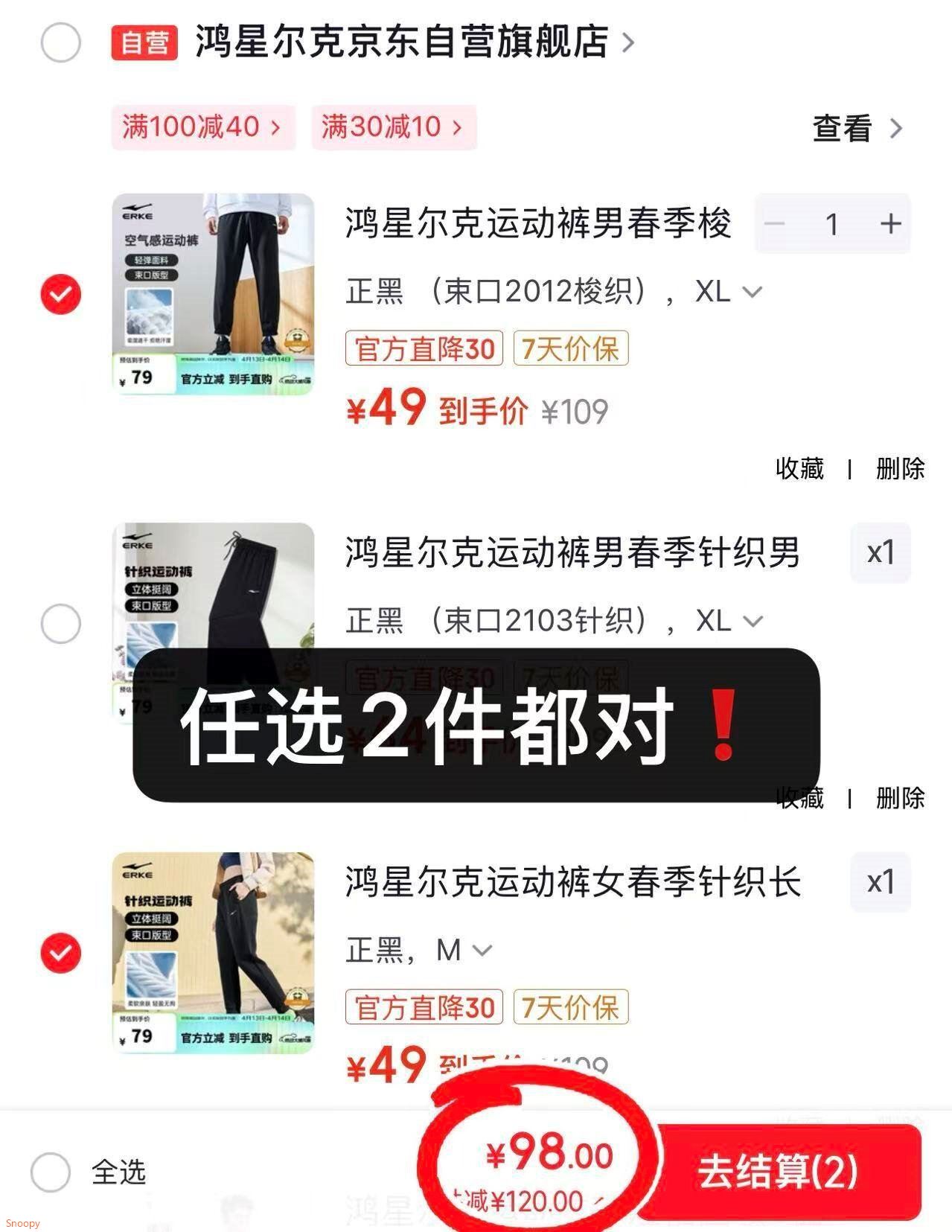Image resolution: width=952 pixels, height=1232 pixels.
Task: Edit the x1 quantity of men's 针织 pants
Action: (880, 552)
